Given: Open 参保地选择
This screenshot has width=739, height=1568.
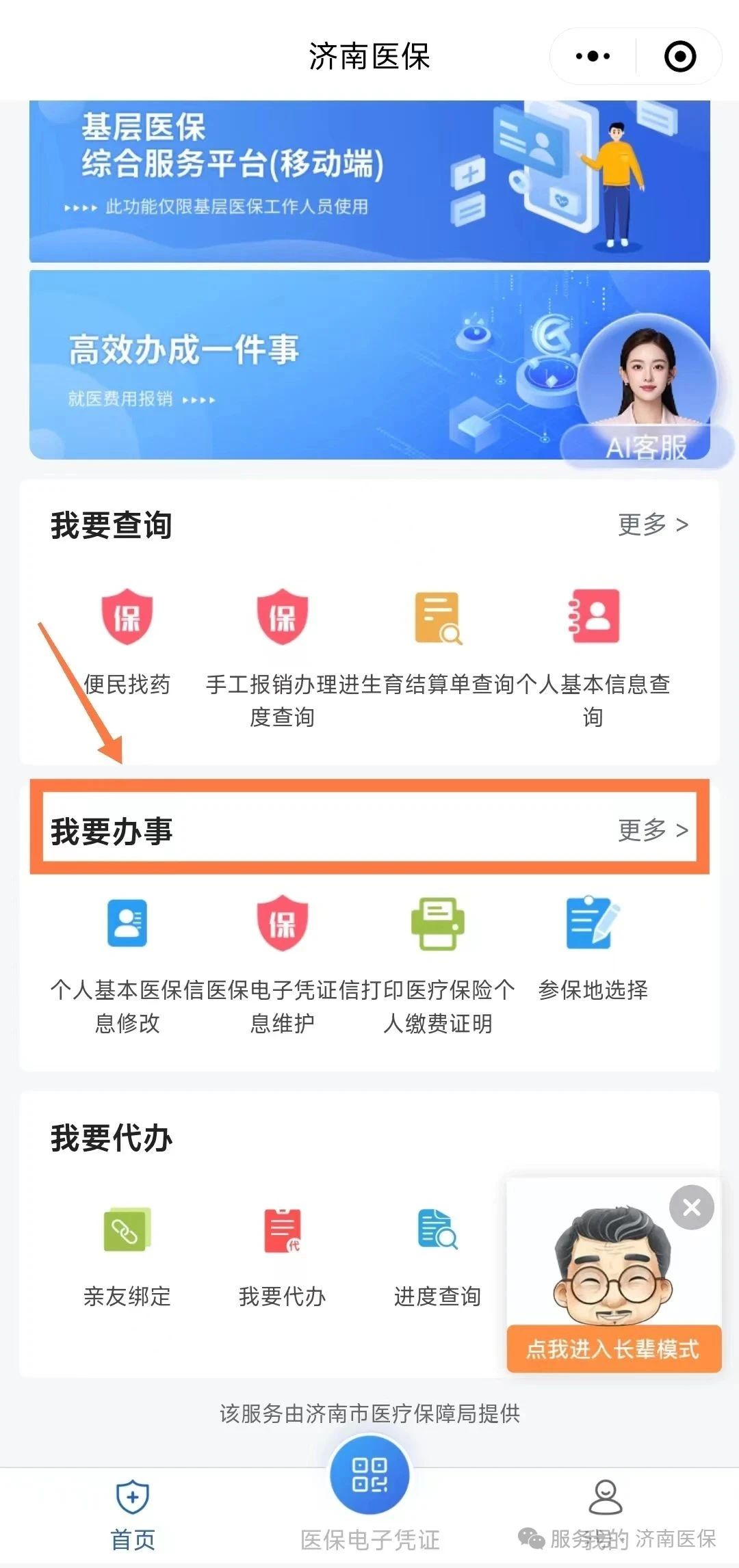Looking at the screenshot, I should (x=593, y=948).
